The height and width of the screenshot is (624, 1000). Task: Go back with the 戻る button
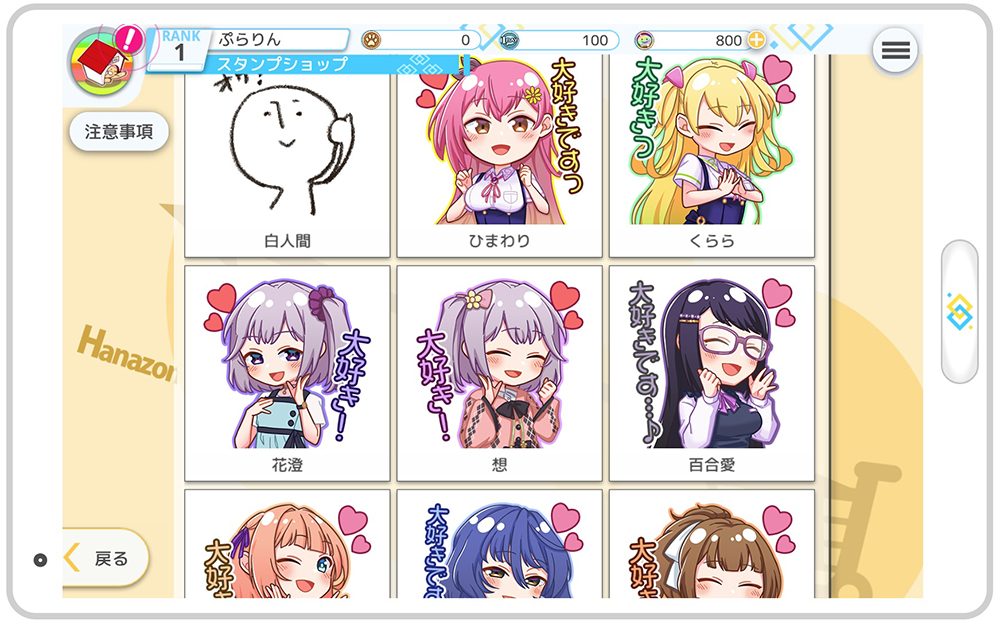(106, 558)
